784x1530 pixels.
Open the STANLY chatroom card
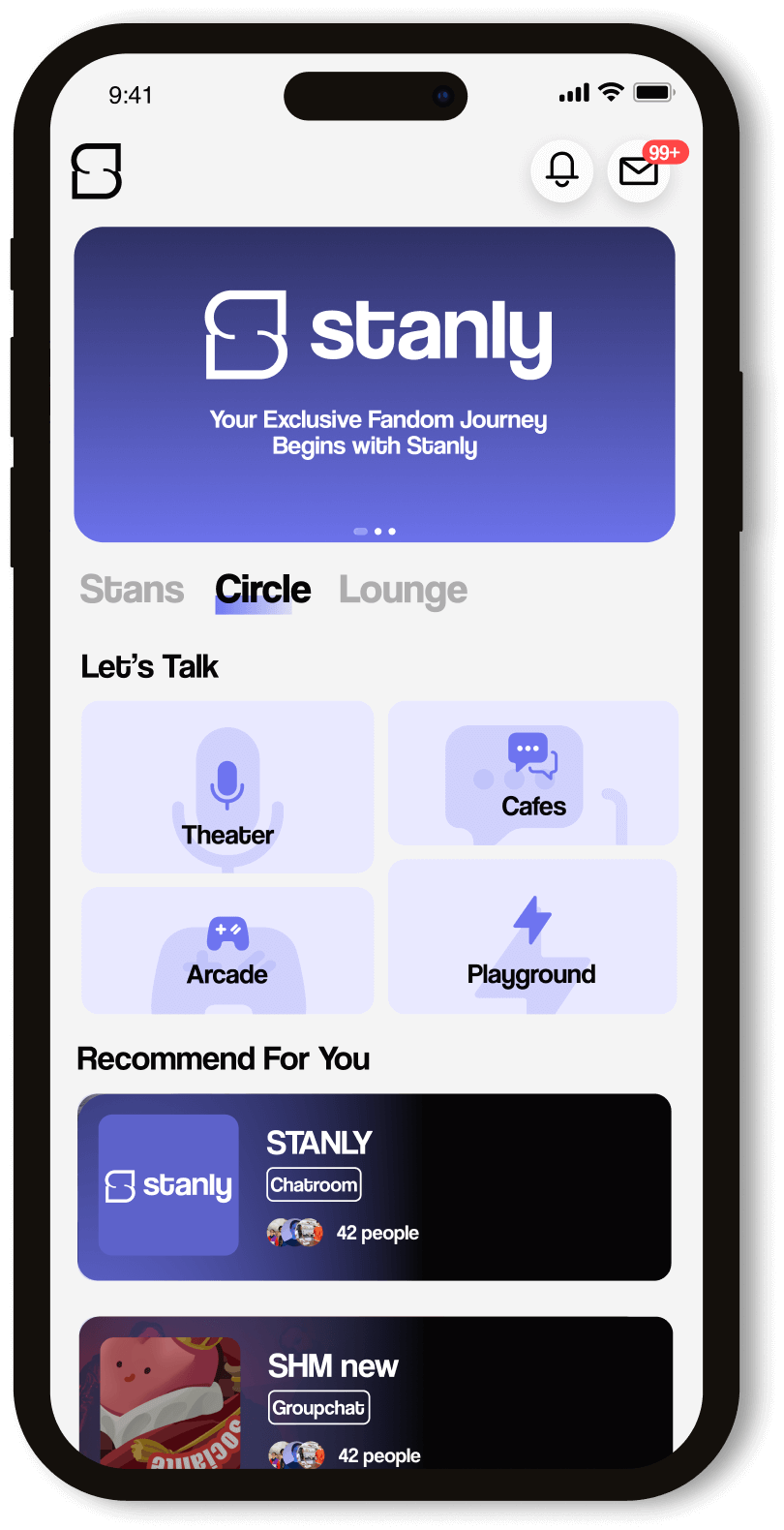tap(375, 1187)
